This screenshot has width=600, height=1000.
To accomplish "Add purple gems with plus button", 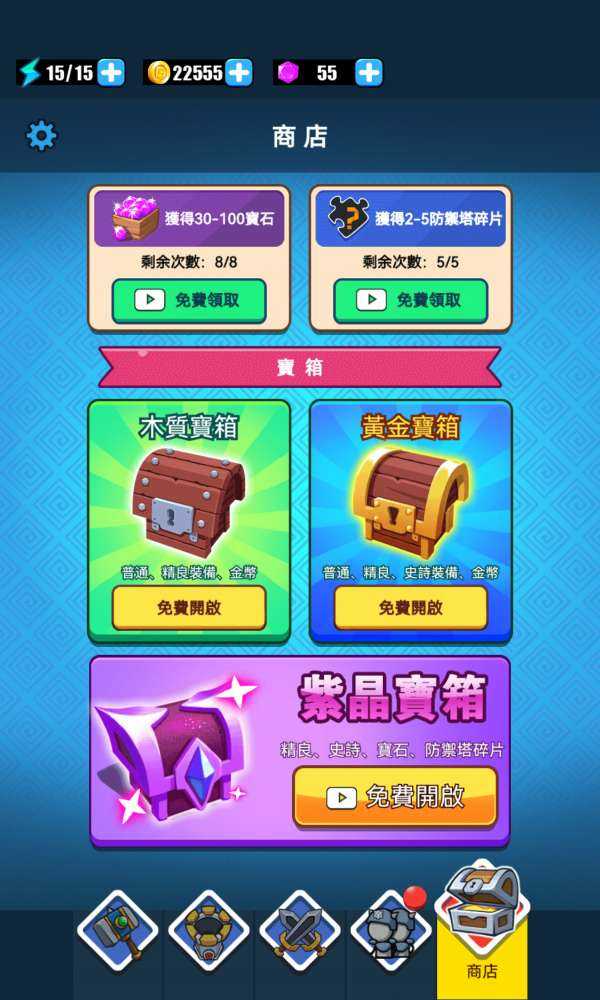I will click(369, 72).
